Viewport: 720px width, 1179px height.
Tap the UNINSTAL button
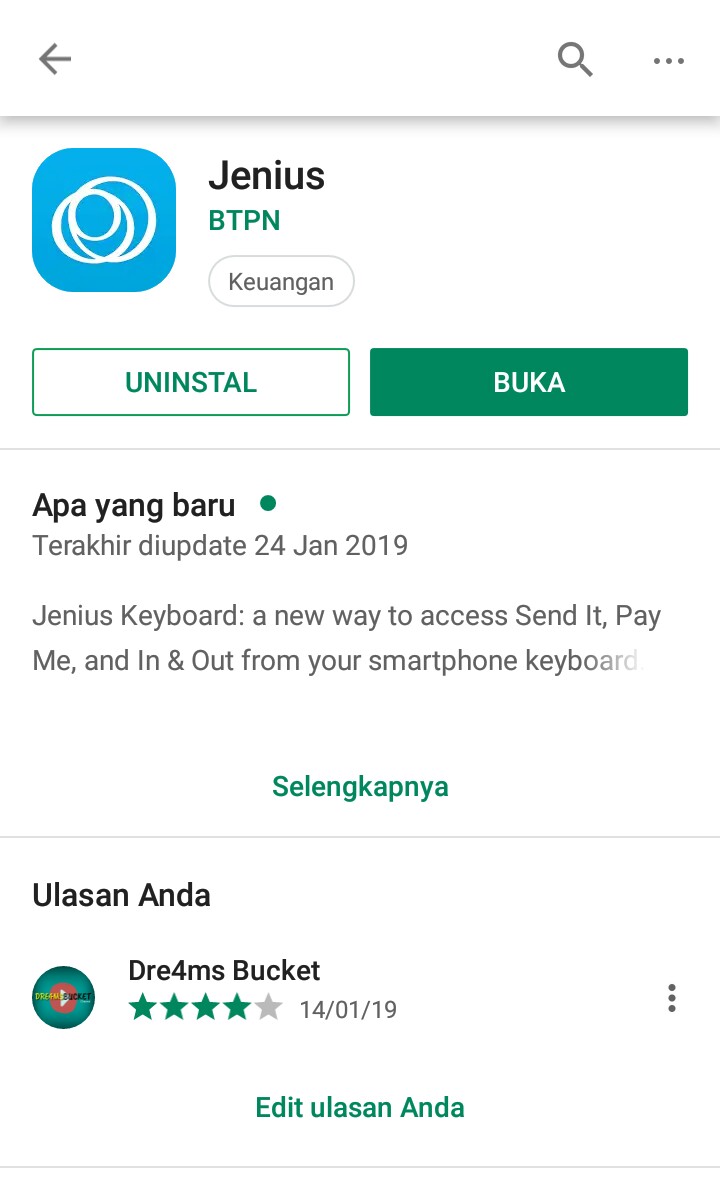coord(191,382)
